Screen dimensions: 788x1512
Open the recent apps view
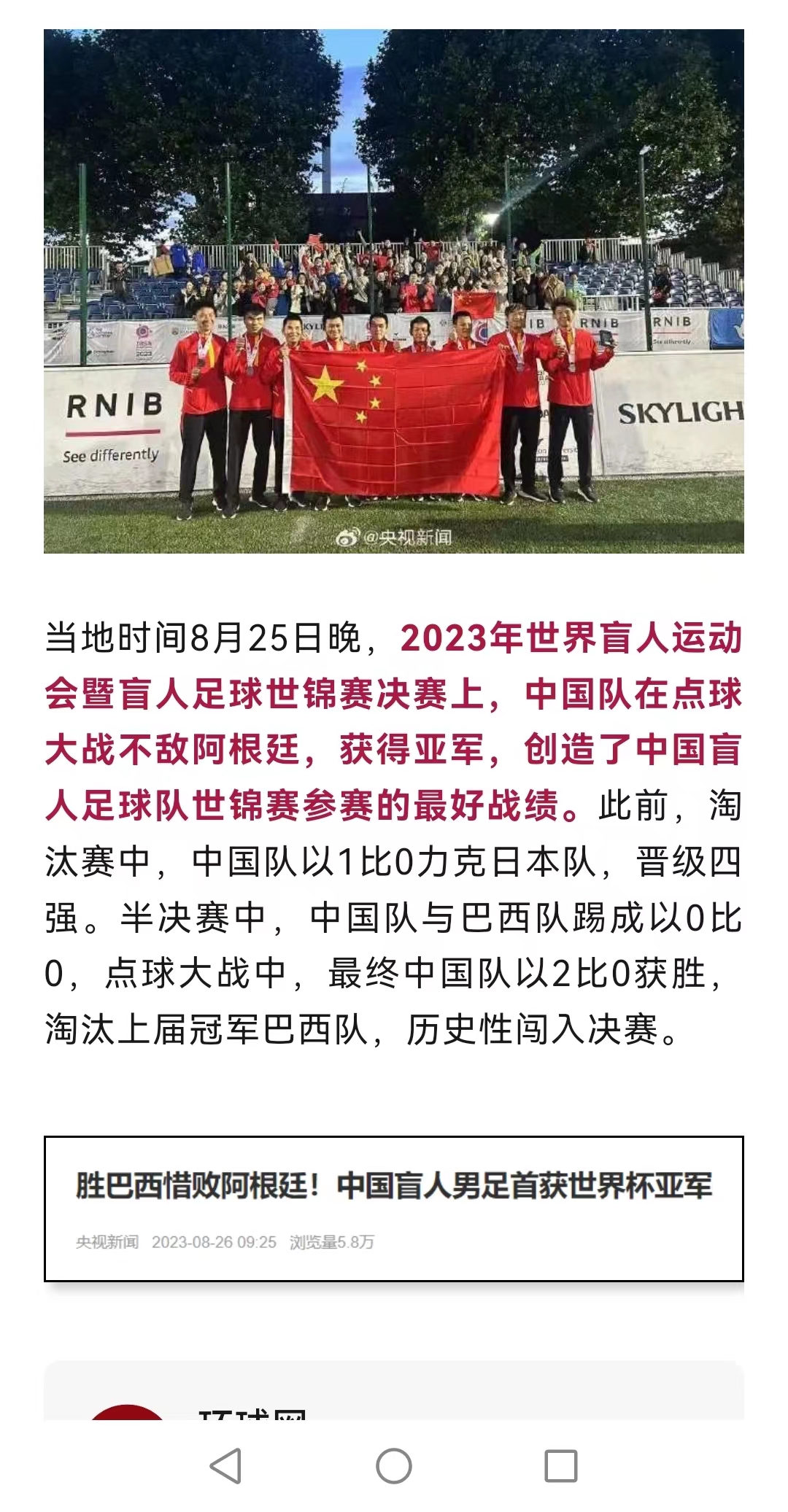pos(561,1466)
